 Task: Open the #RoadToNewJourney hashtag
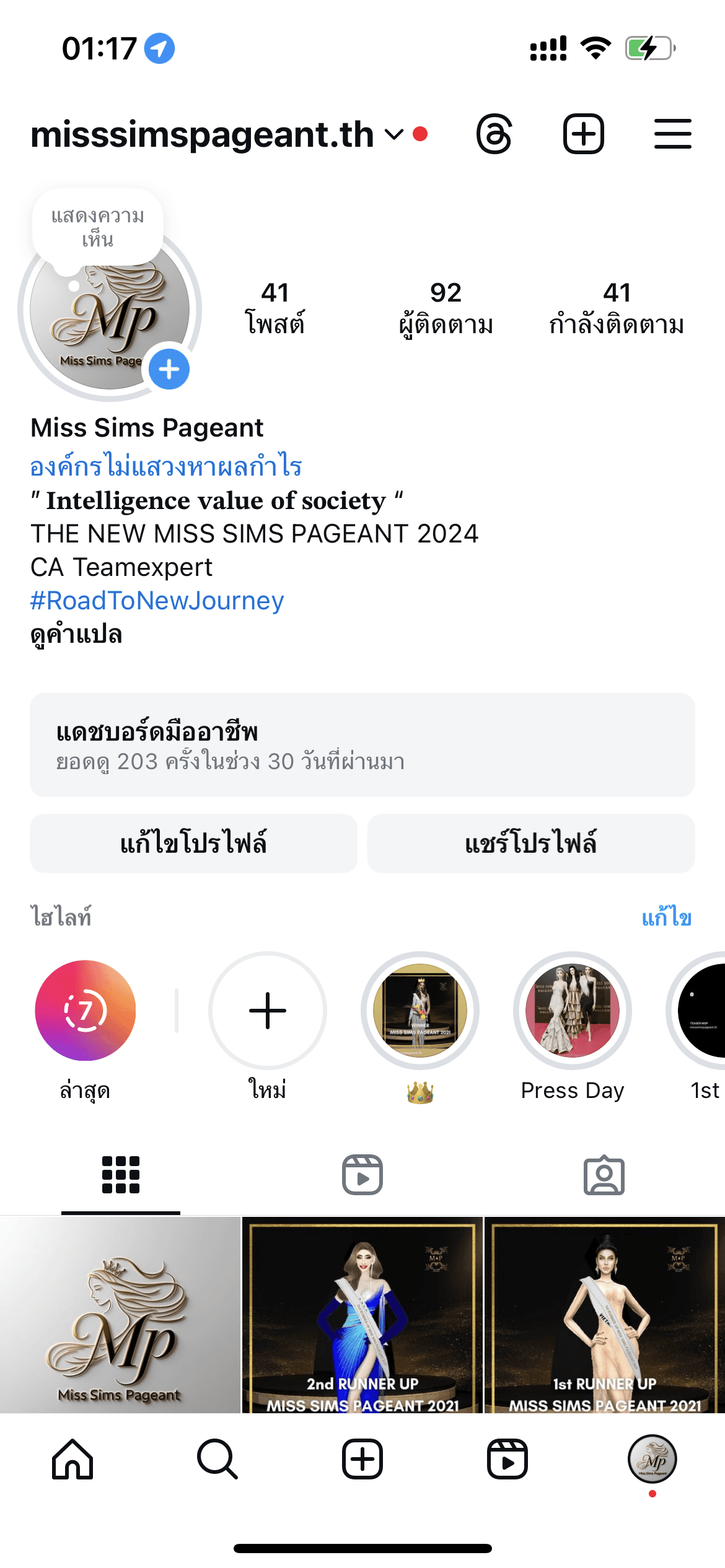(157, 601)
